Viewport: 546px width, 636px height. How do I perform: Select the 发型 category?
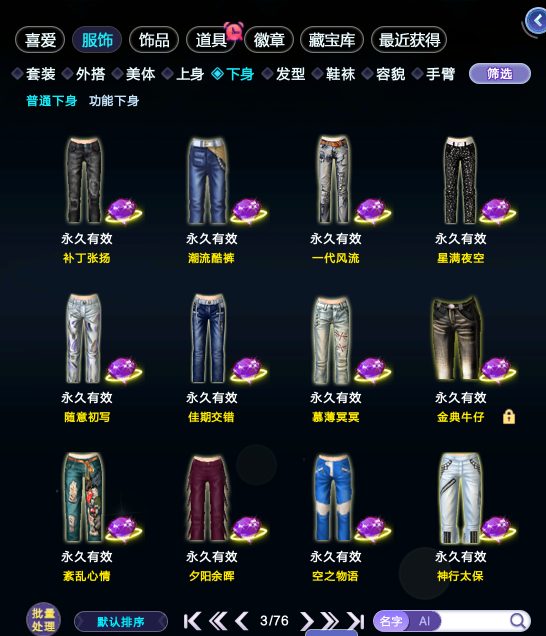(284, 74)
